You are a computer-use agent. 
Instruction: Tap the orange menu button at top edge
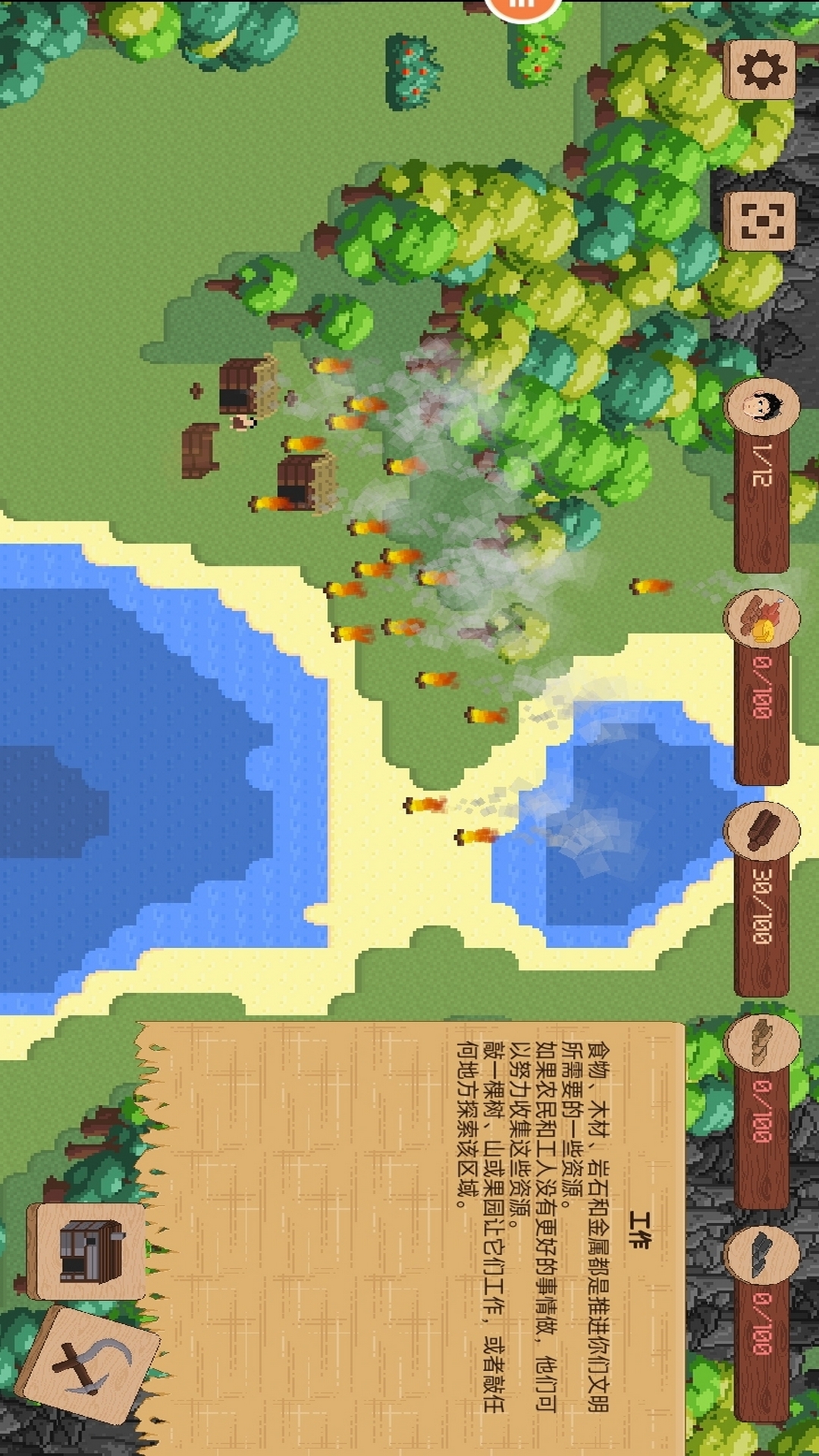pos(522,8)
